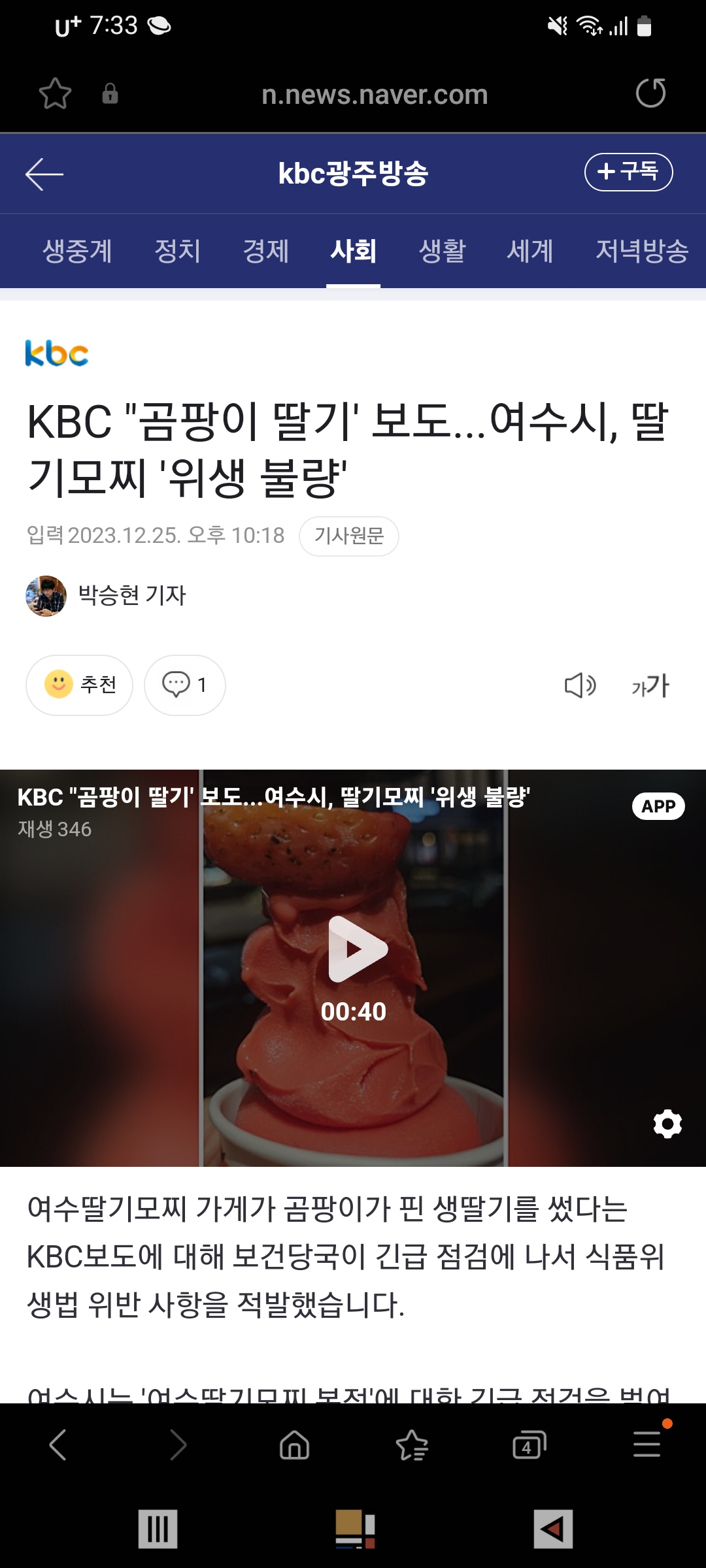Open the browser tabs view showing 4
This screenshot has width=706, height=1568.
click(529, 1445)
